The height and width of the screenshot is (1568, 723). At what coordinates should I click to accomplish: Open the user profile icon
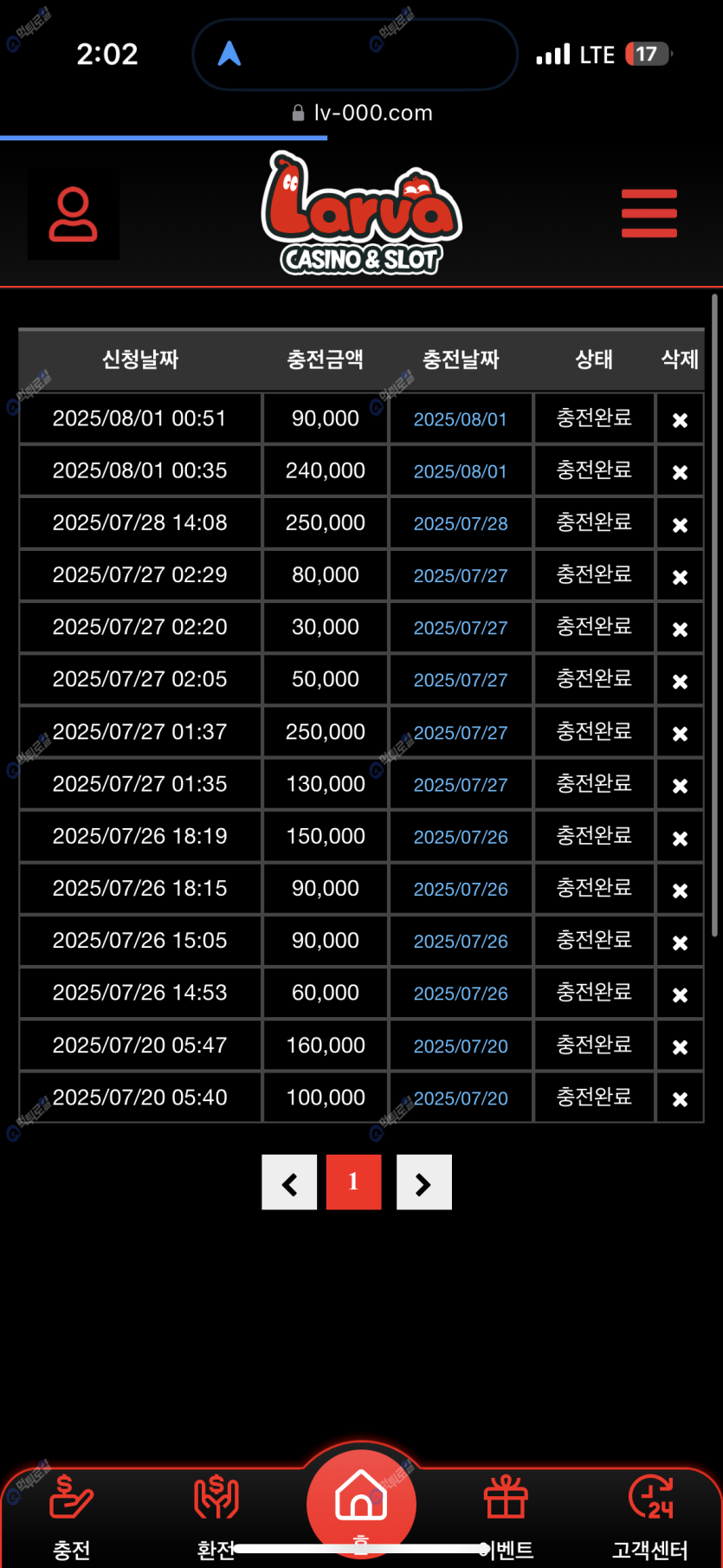[74, 214]
